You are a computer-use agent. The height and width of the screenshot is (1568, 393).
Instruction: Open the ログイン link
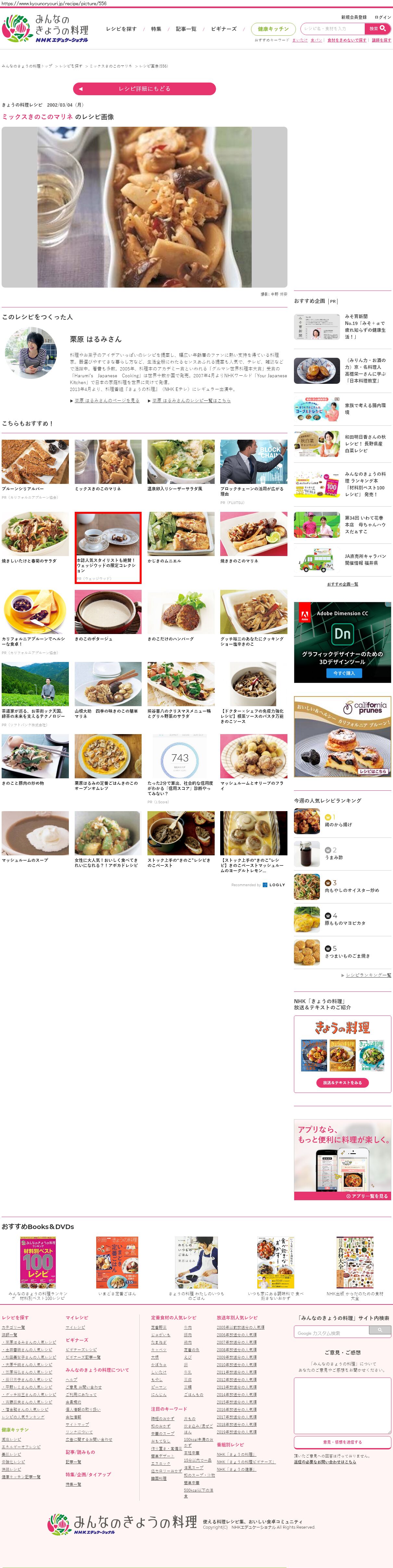[383, 17]
